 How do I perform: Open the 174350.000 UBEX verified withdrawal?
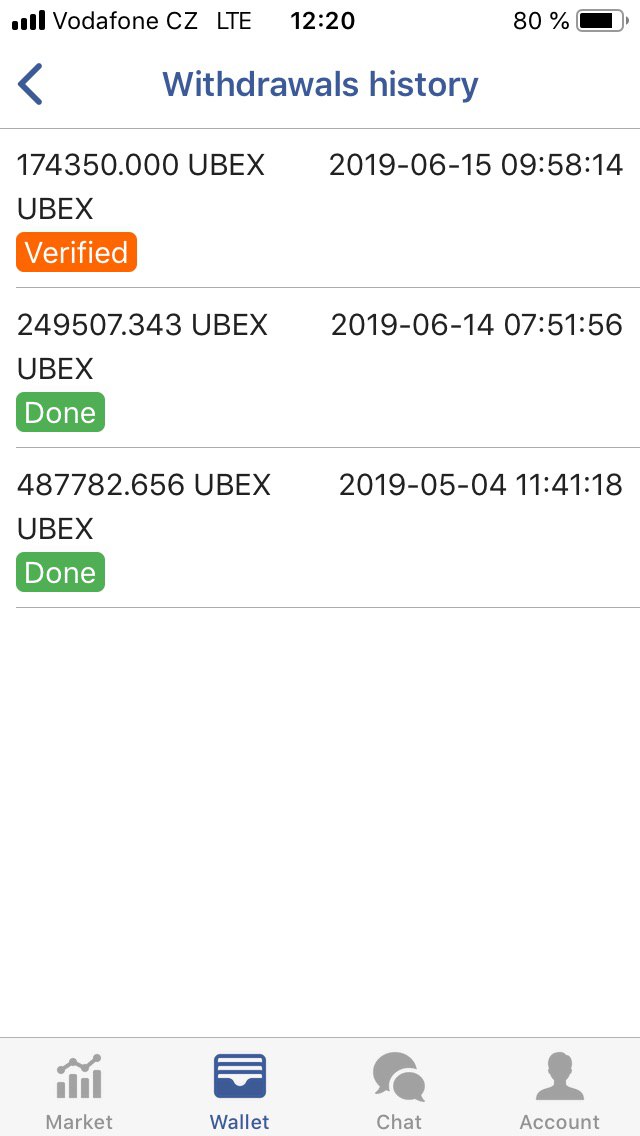coord(320,209)
